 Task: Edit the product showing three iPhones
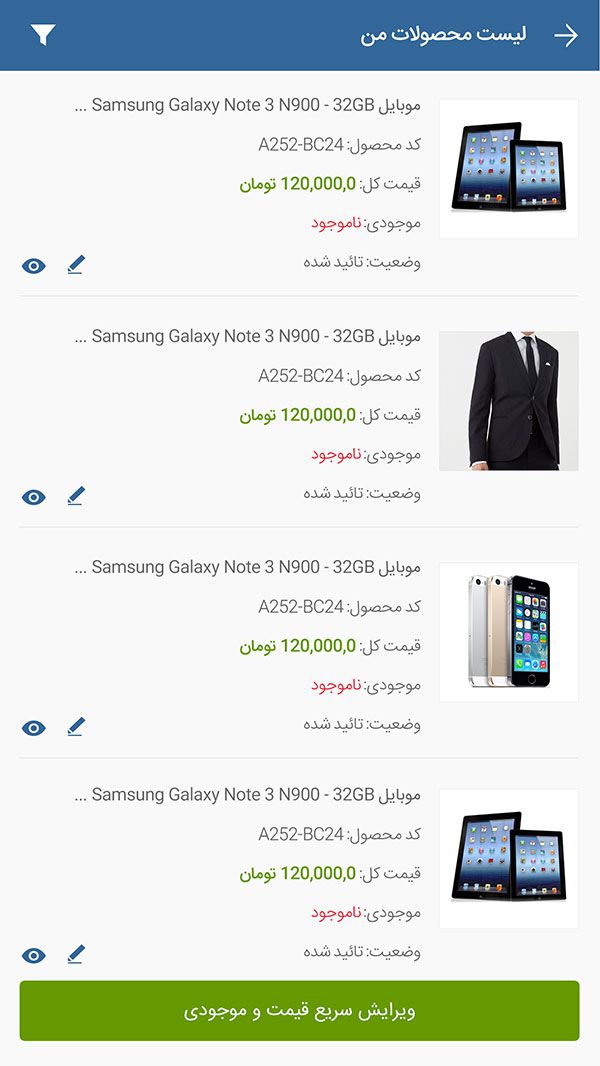[76, 727]
